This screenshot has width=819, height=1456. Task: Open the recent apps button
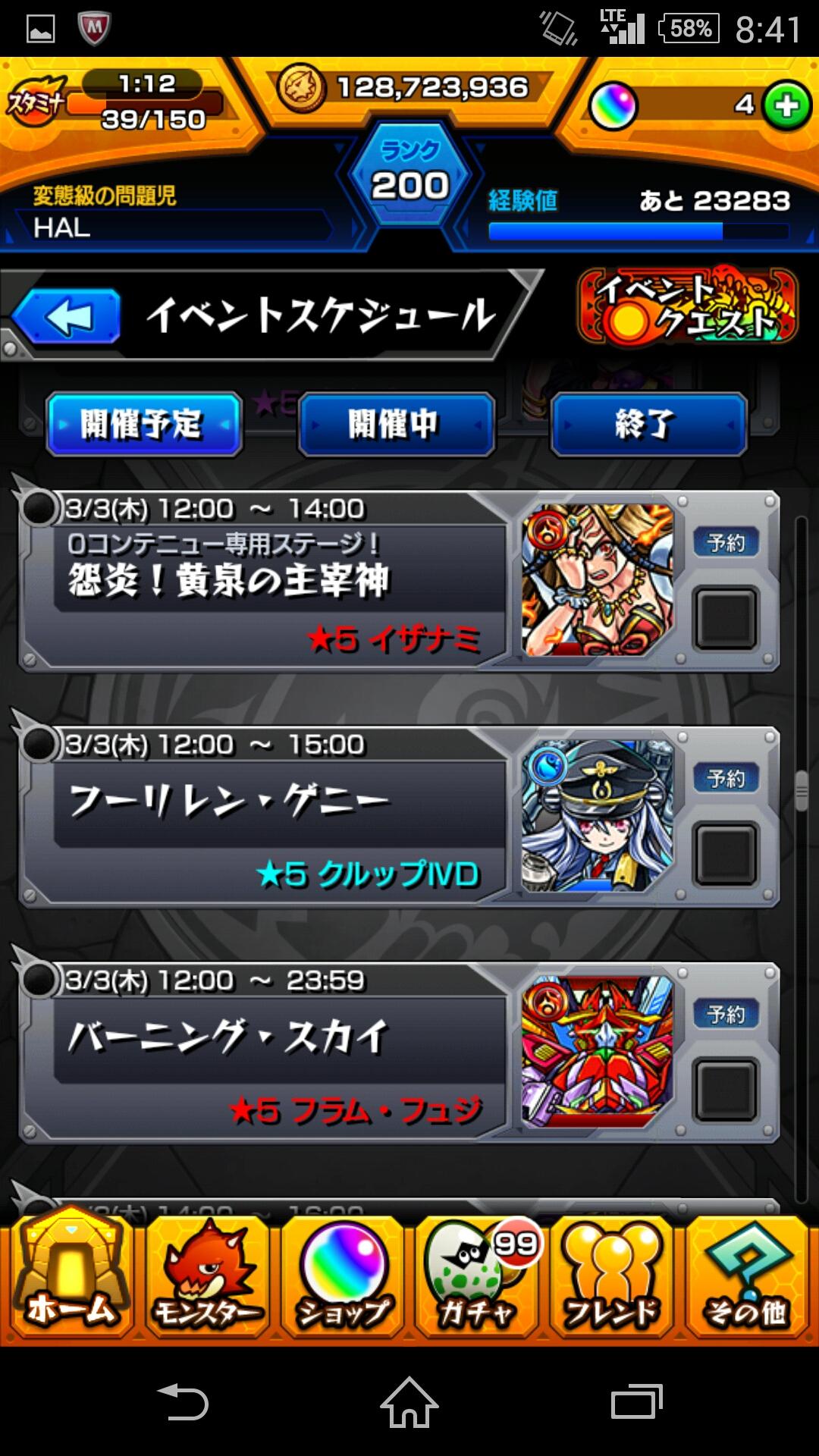click(x=636, y=1403)
